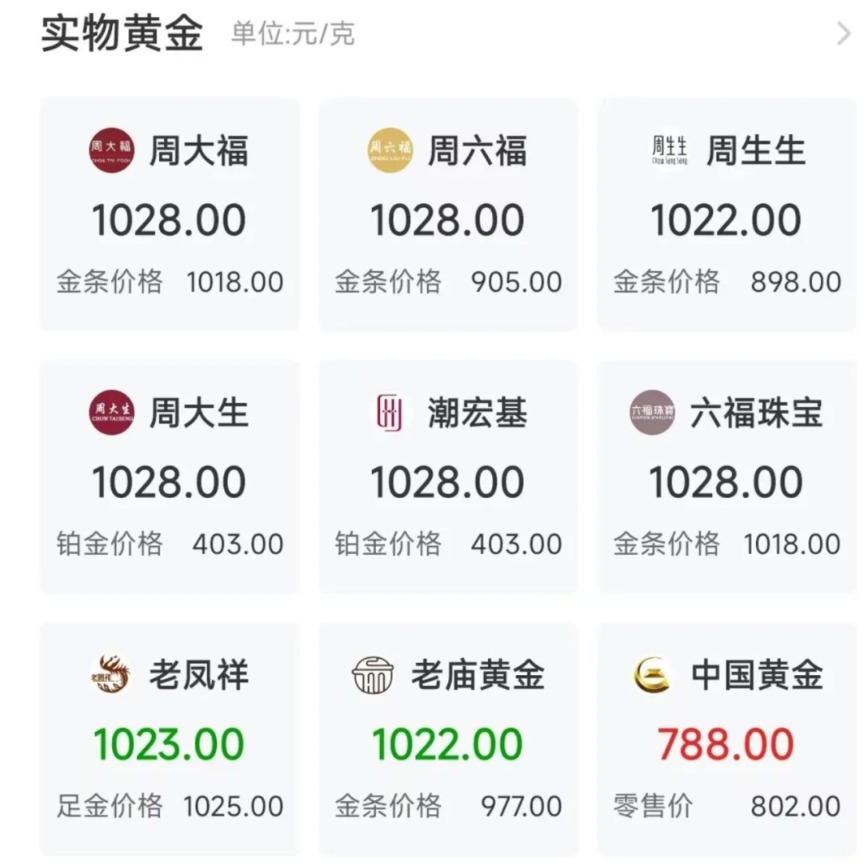Click the 单位:元/克 unit label
Image resolution: width=864 pixels, height=866 pixels.
293,33
